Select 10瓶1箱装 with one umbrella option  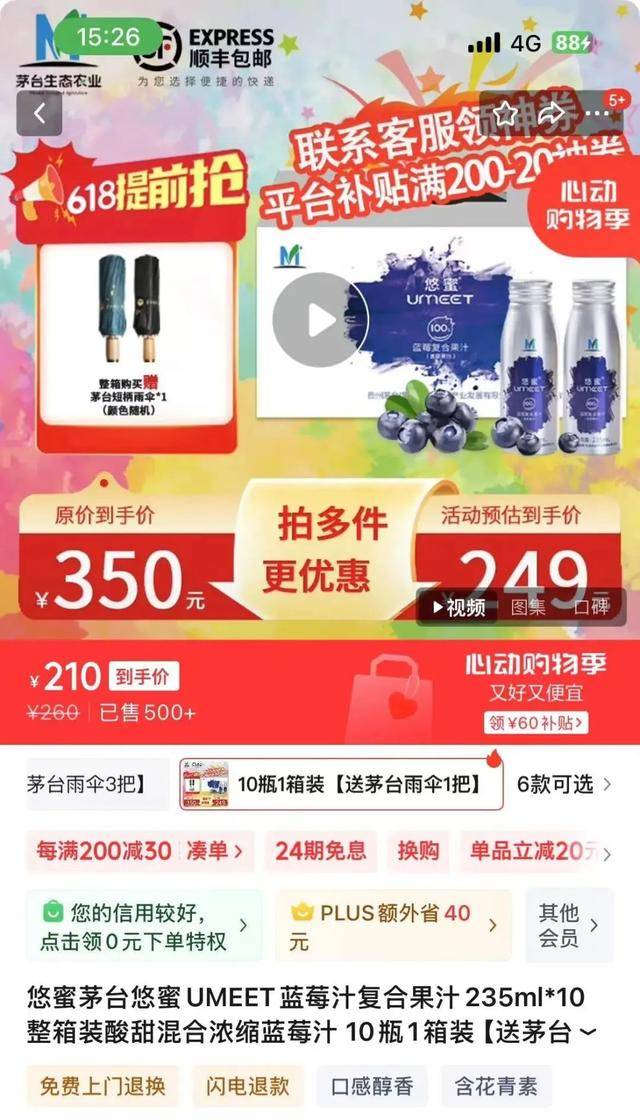coord(341,784)
